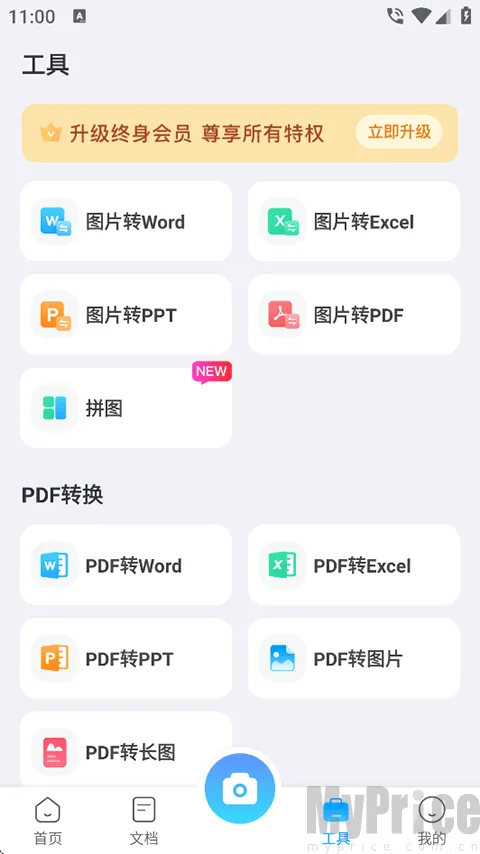
Task: Go to the 我的 profile tab
Action: coord(432,821)
